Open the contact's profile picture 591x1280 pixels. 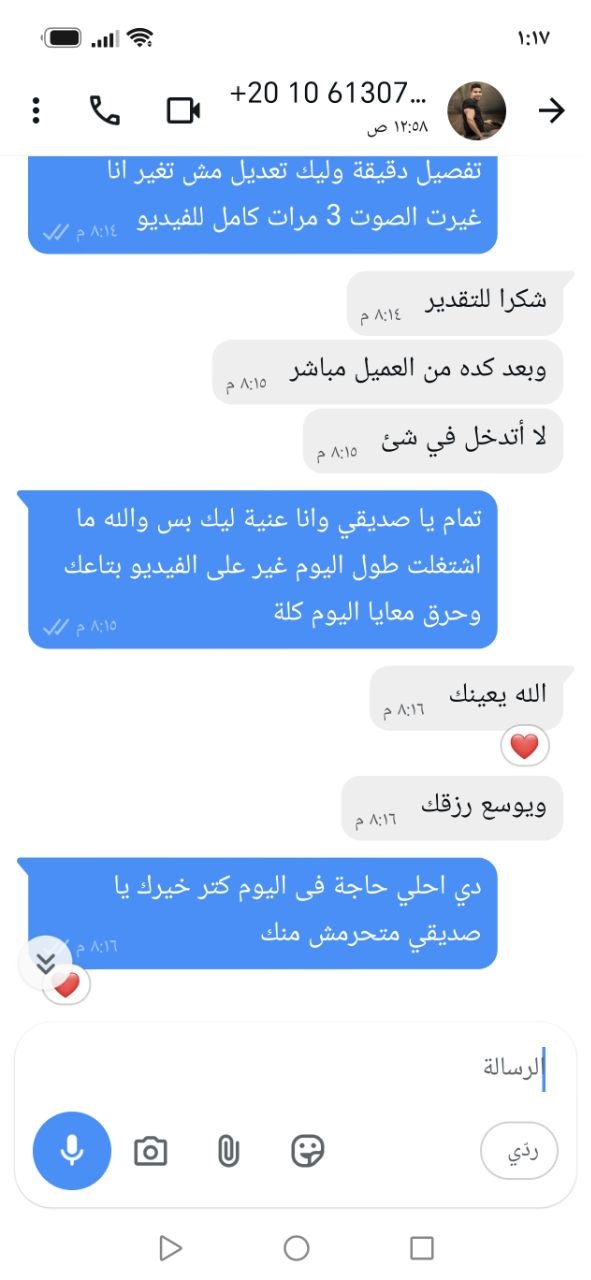coord(476,110)
